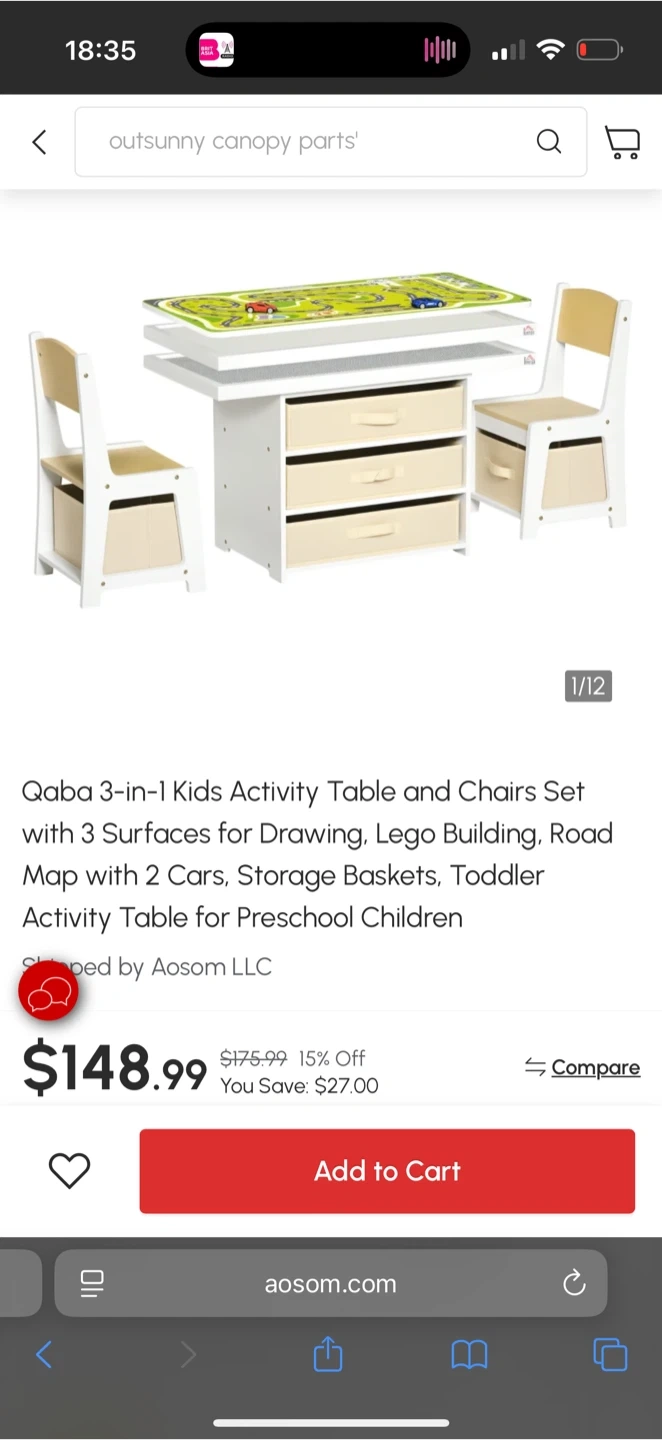Open Safari bookmarks
662x1440 pixels.
pos(469,1355)
